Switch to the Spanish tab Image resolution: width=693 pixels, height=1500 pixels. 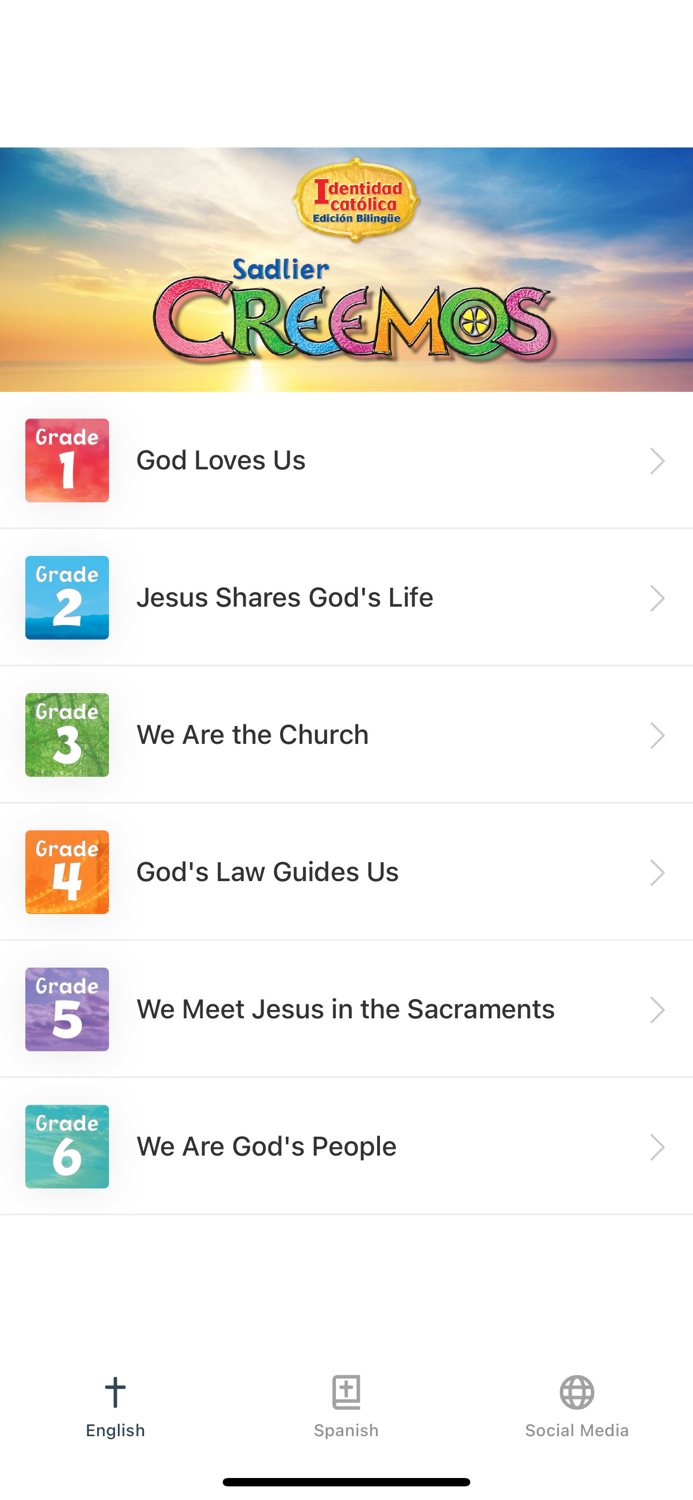pyautogui.click(x=346, y=1405)
